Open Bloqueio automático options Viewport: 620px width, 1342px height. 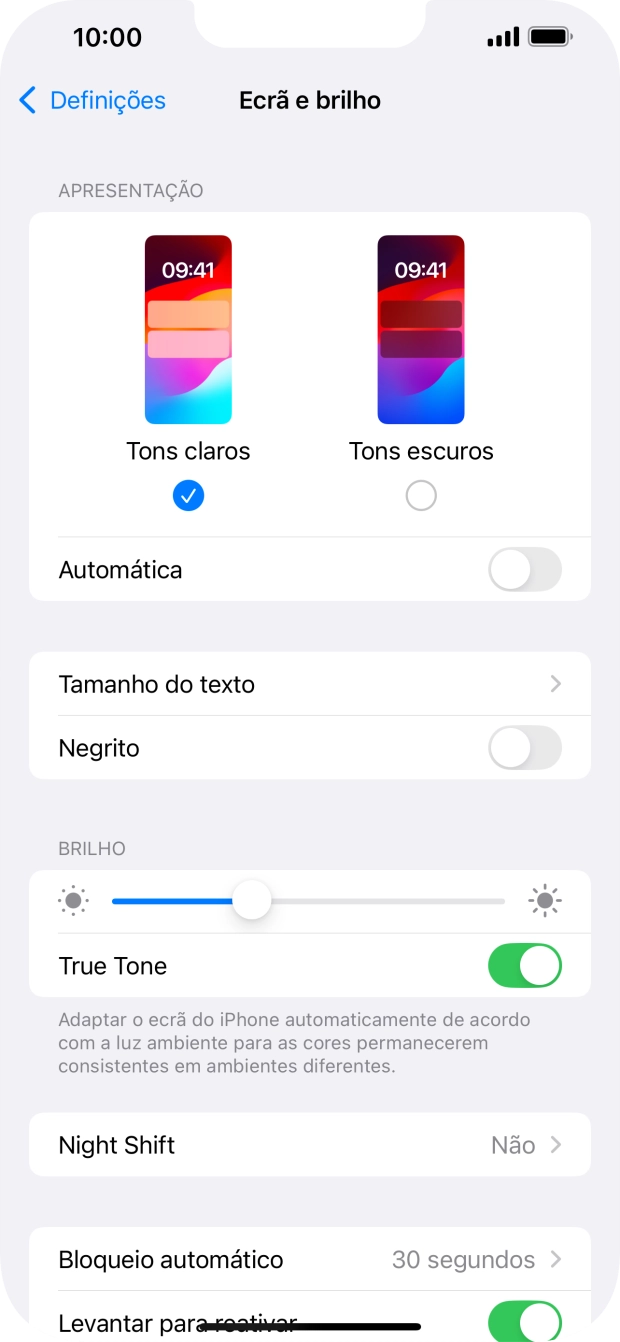click(310, 1260)
